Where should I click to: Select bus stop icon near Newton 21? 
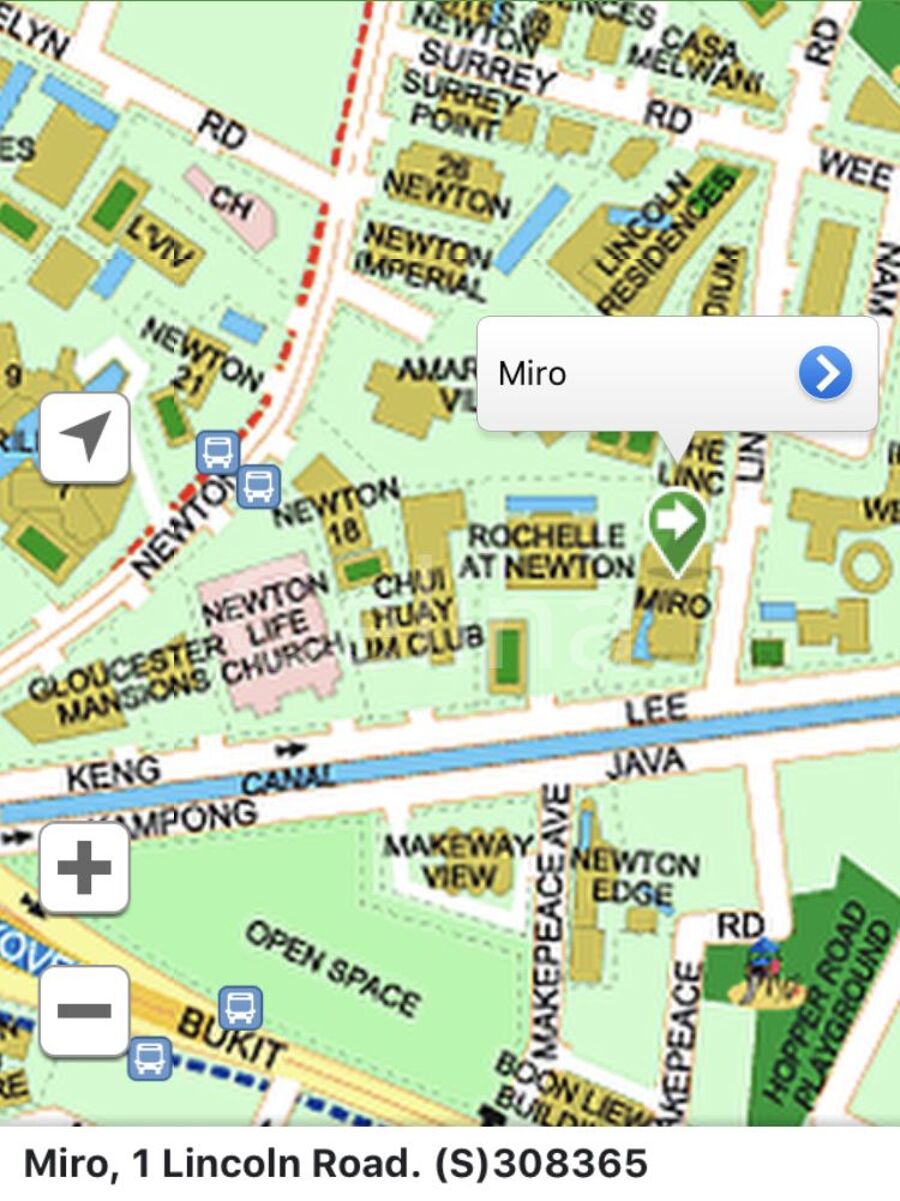(217, 452)
